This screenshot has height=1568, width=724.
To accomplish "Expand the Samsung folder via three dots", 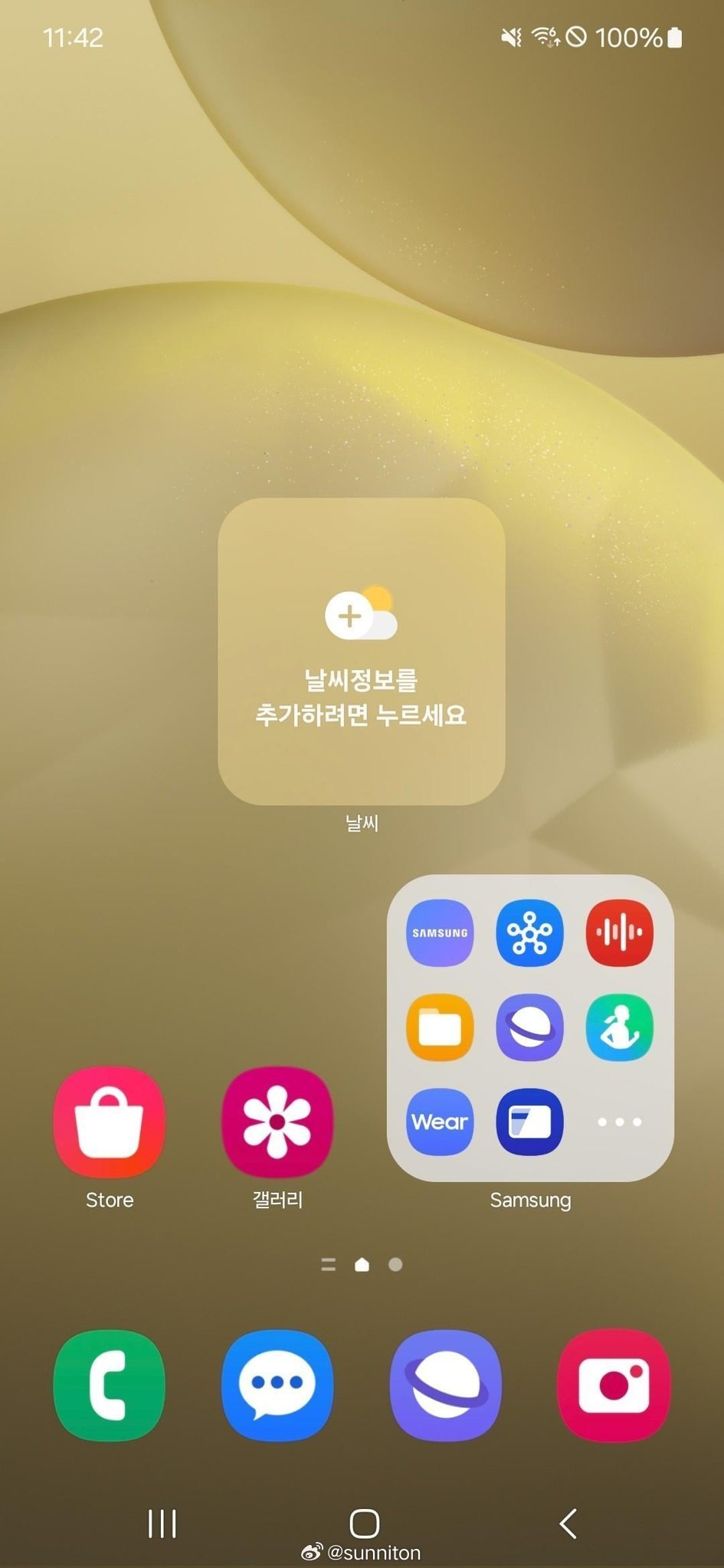I will (620, 1122).
